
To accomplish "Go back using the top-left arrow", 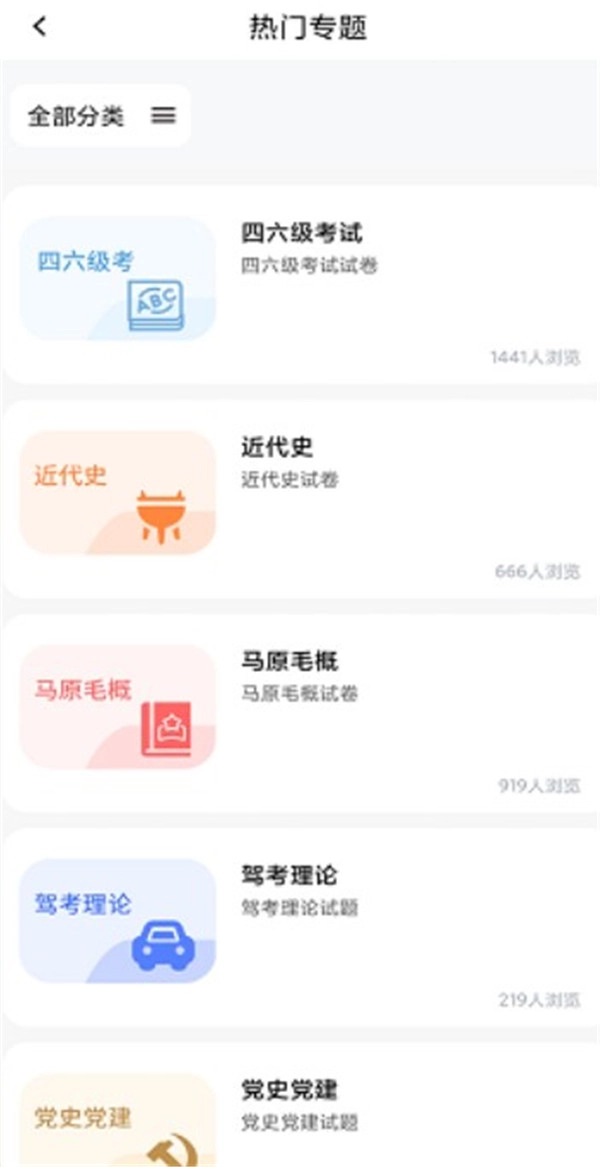I will tap(39, 27).
